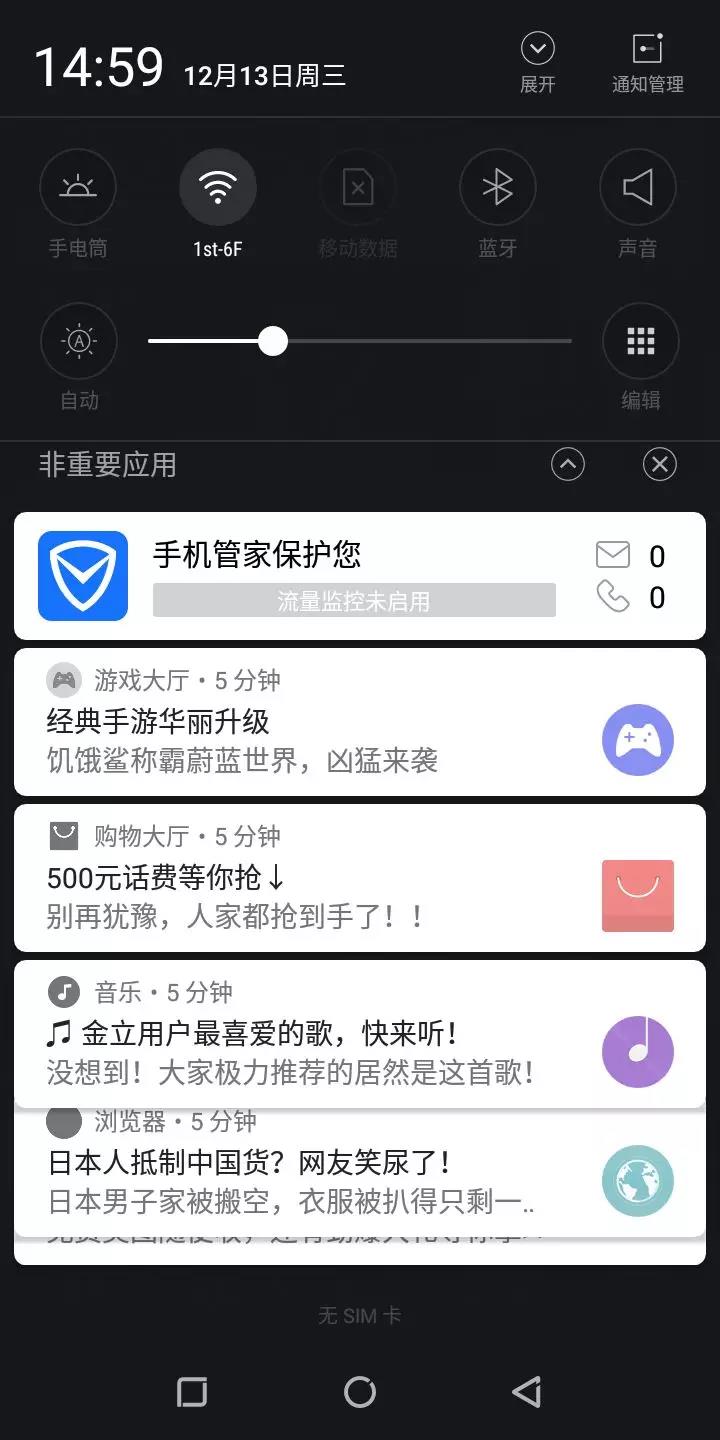The height and width of the screenshot is (1440, 720).
Task: Turn on the flashlight
Action: click(78, 205)
